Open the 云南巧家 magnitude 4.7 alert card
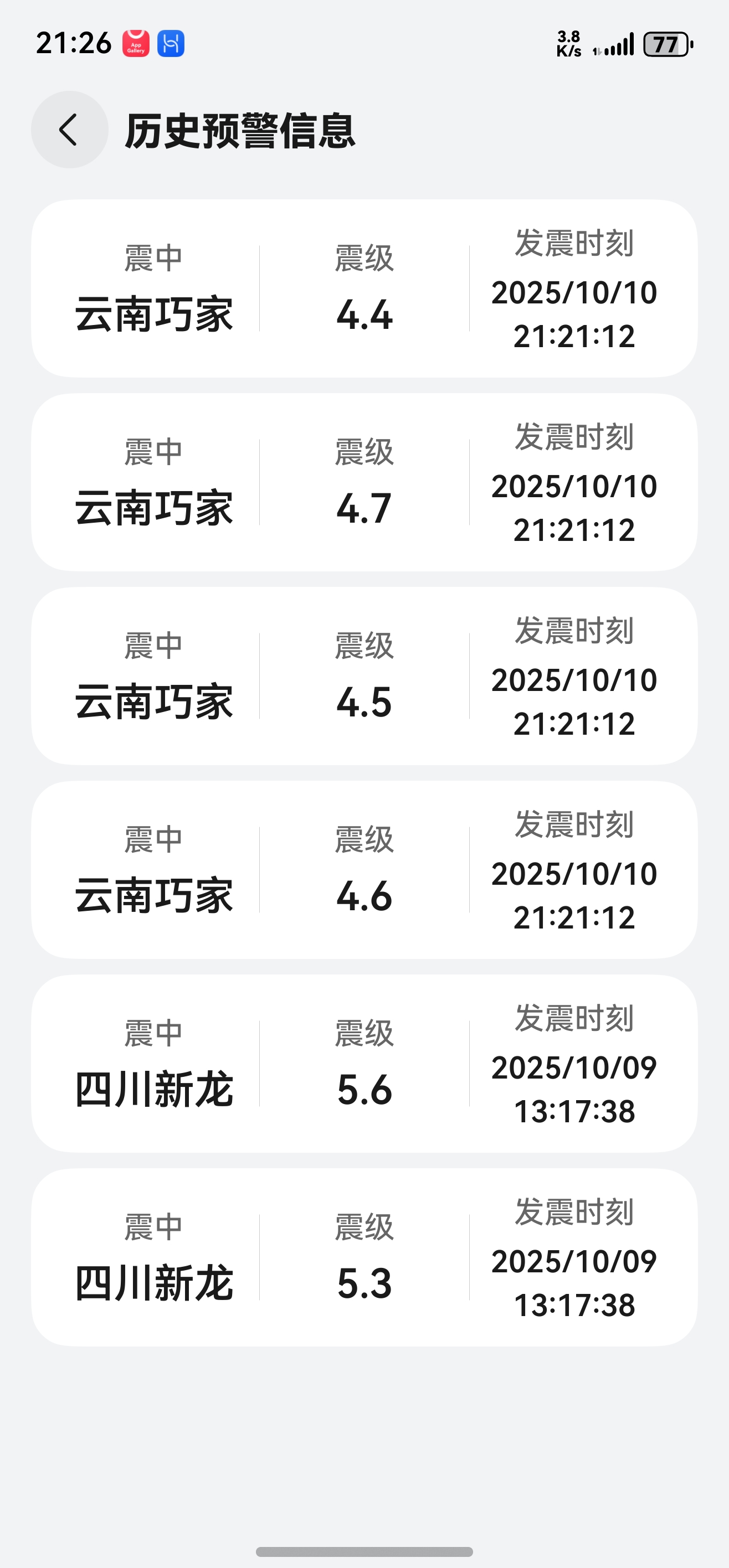This screenshot has width=729, height=1568. pos(364,482)
